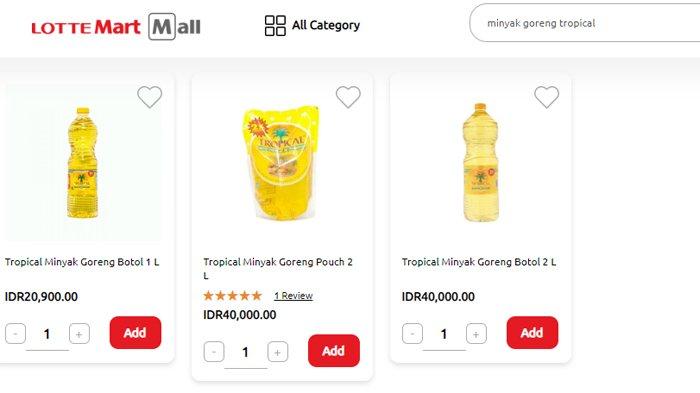The image size is (700, 393).
Task: Add Tropical Pouch 2 L to the cart
Action: tap(334, 351)
